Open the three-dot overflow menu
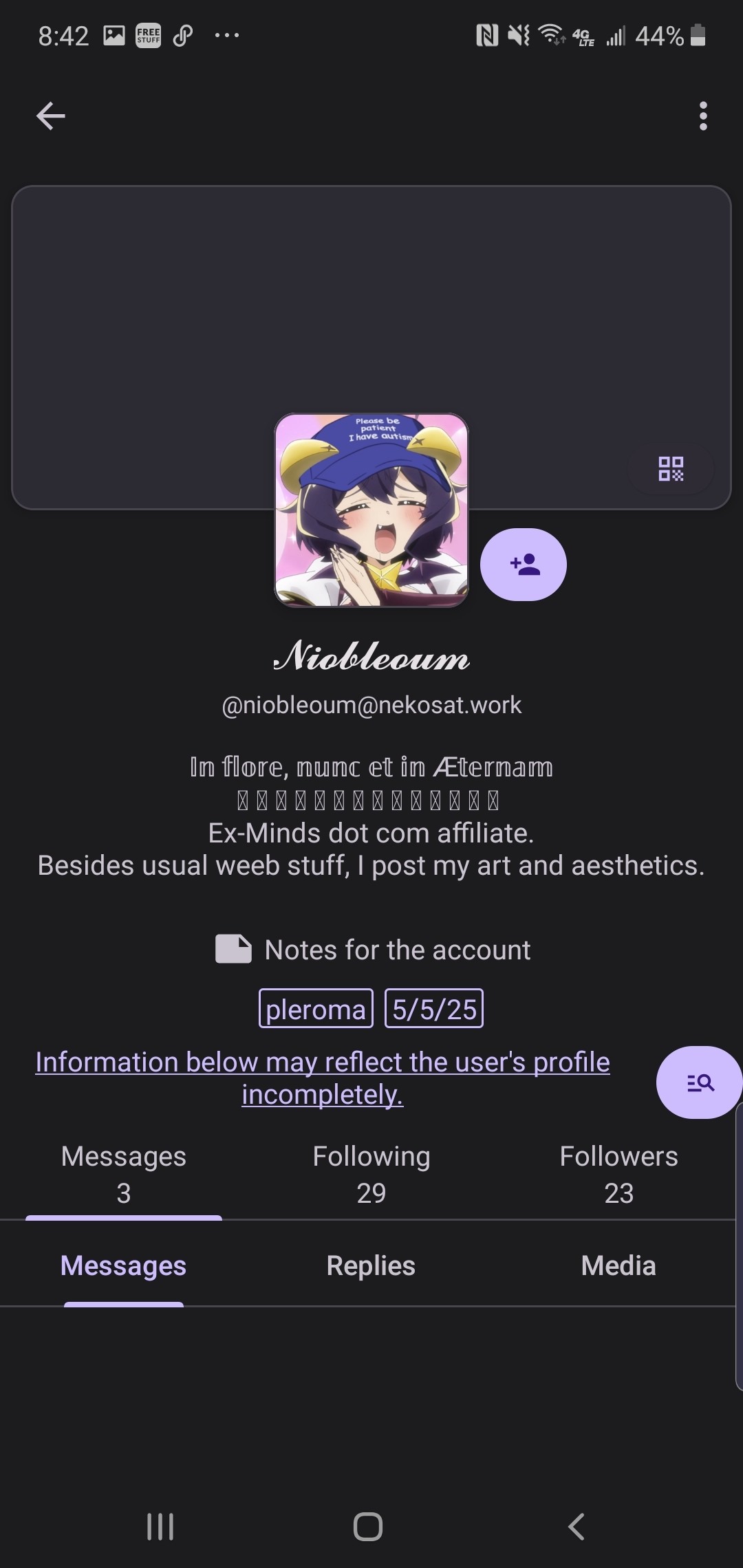The height and width of the screenshot is (1568, 743). [x=702, y=116]
